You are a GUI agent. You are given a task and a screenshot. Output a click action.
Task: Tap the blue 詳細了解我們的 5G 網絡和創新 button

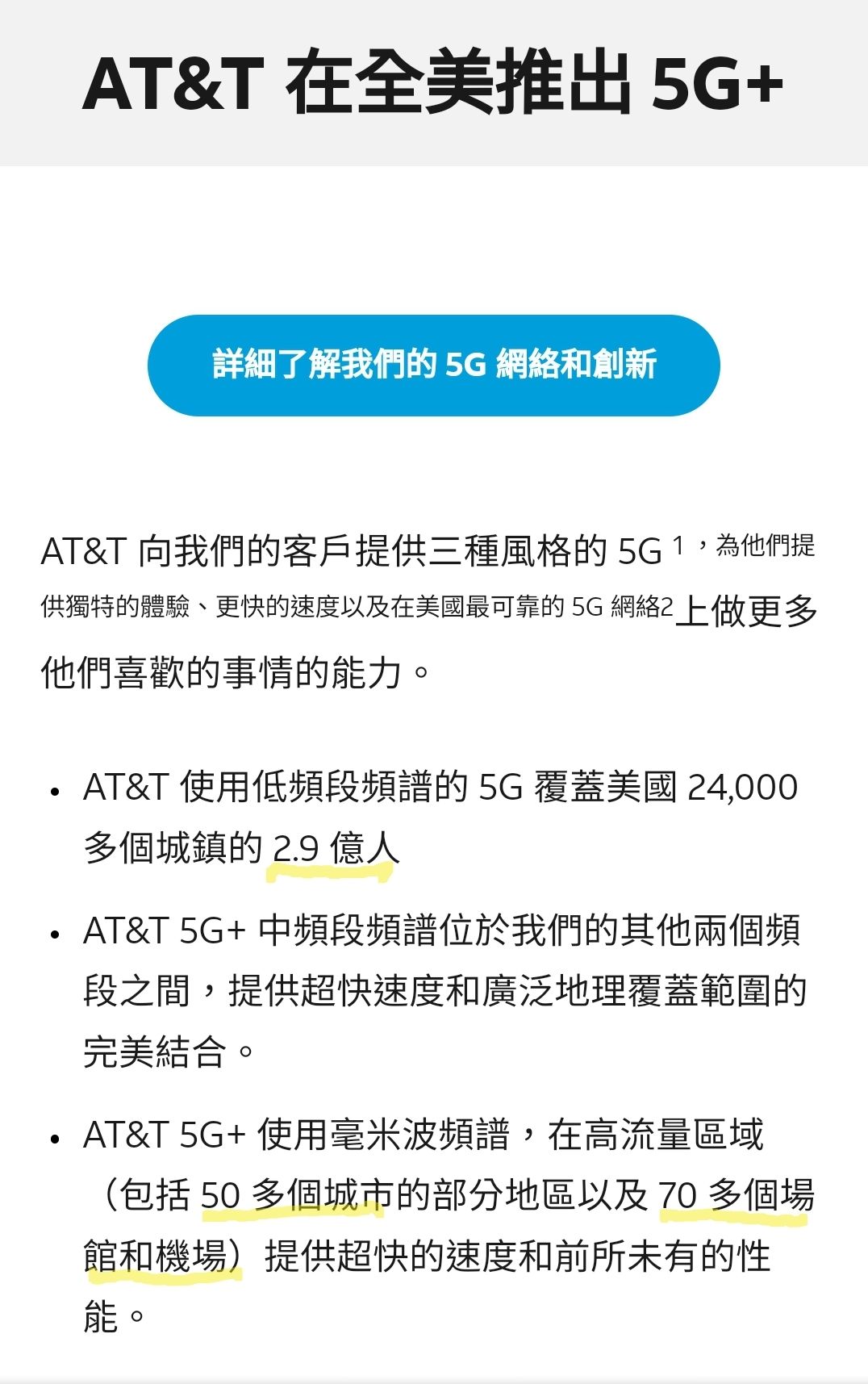(433, 366)
